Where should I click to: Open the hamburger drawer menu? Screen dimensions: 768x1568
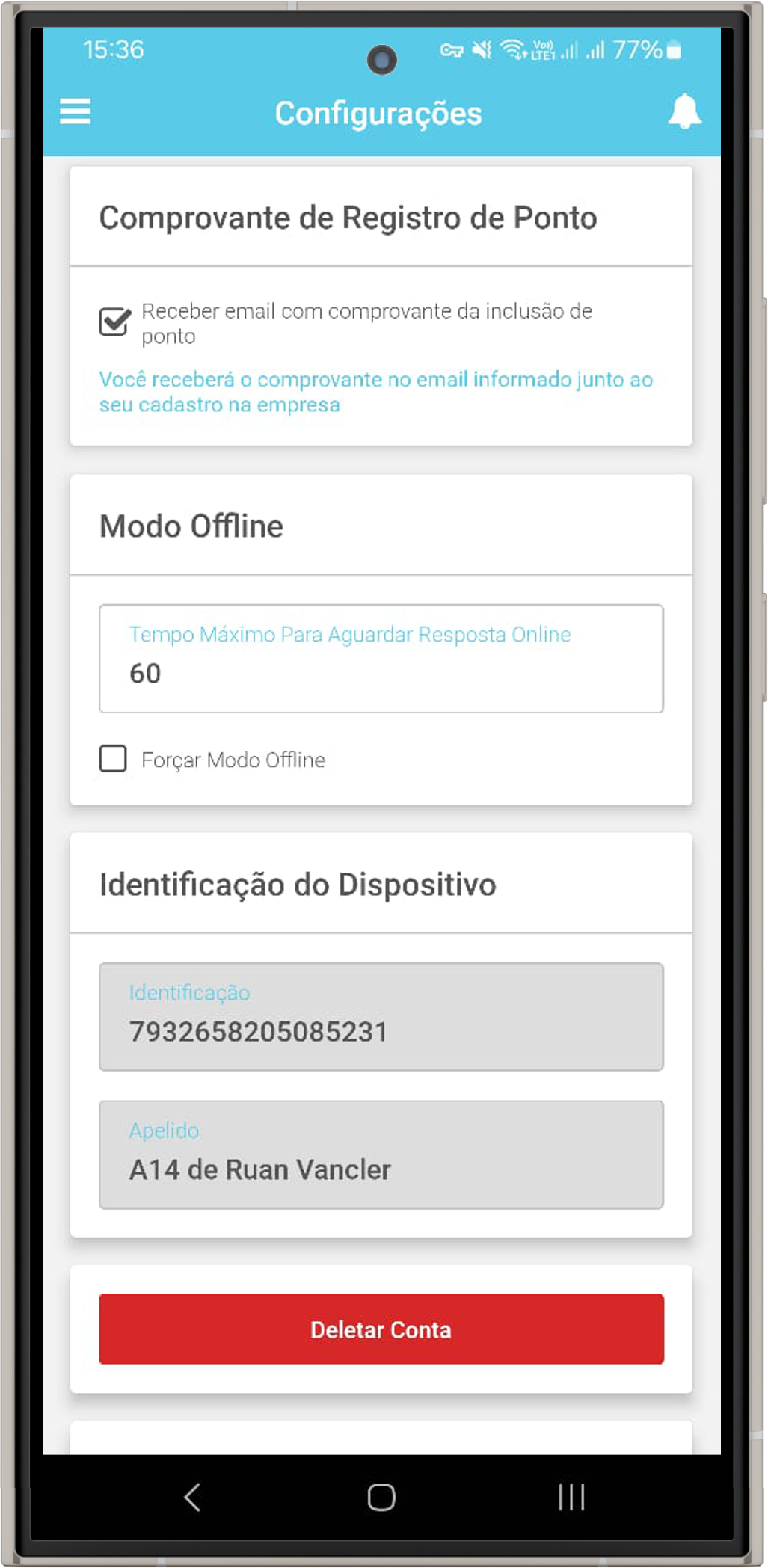point(75,112)
